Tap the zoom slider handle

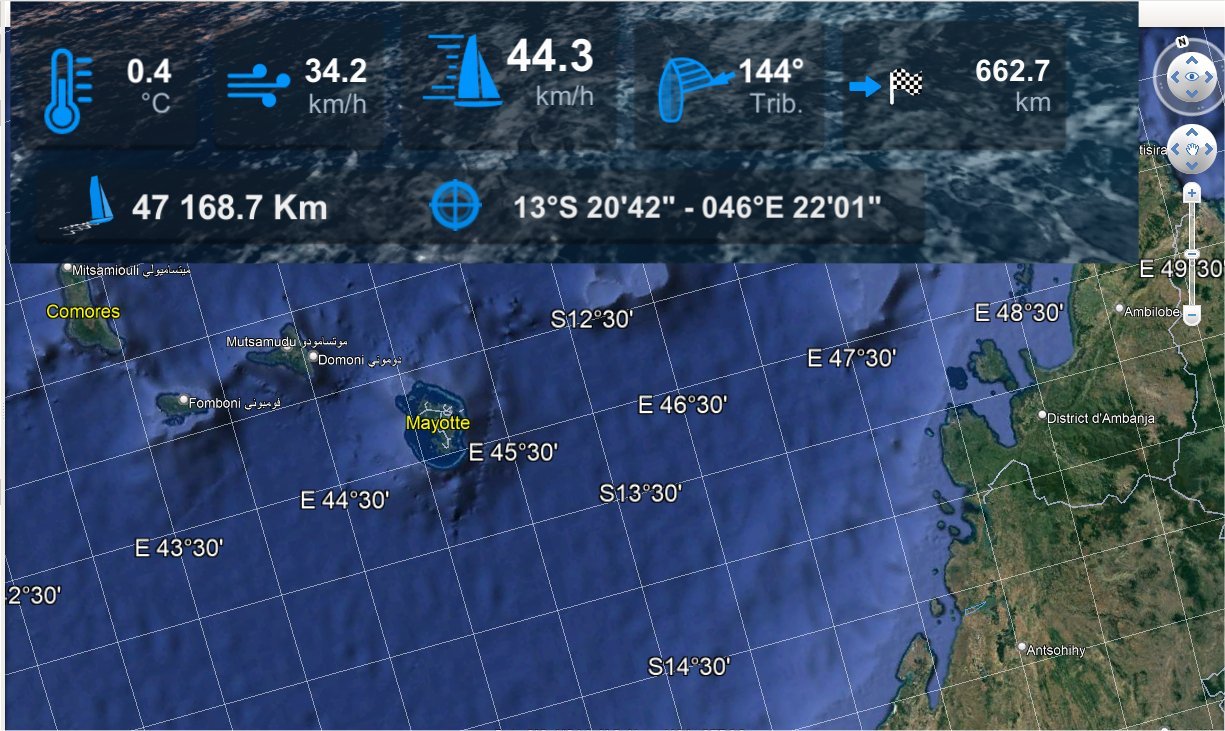point(1191,254)
